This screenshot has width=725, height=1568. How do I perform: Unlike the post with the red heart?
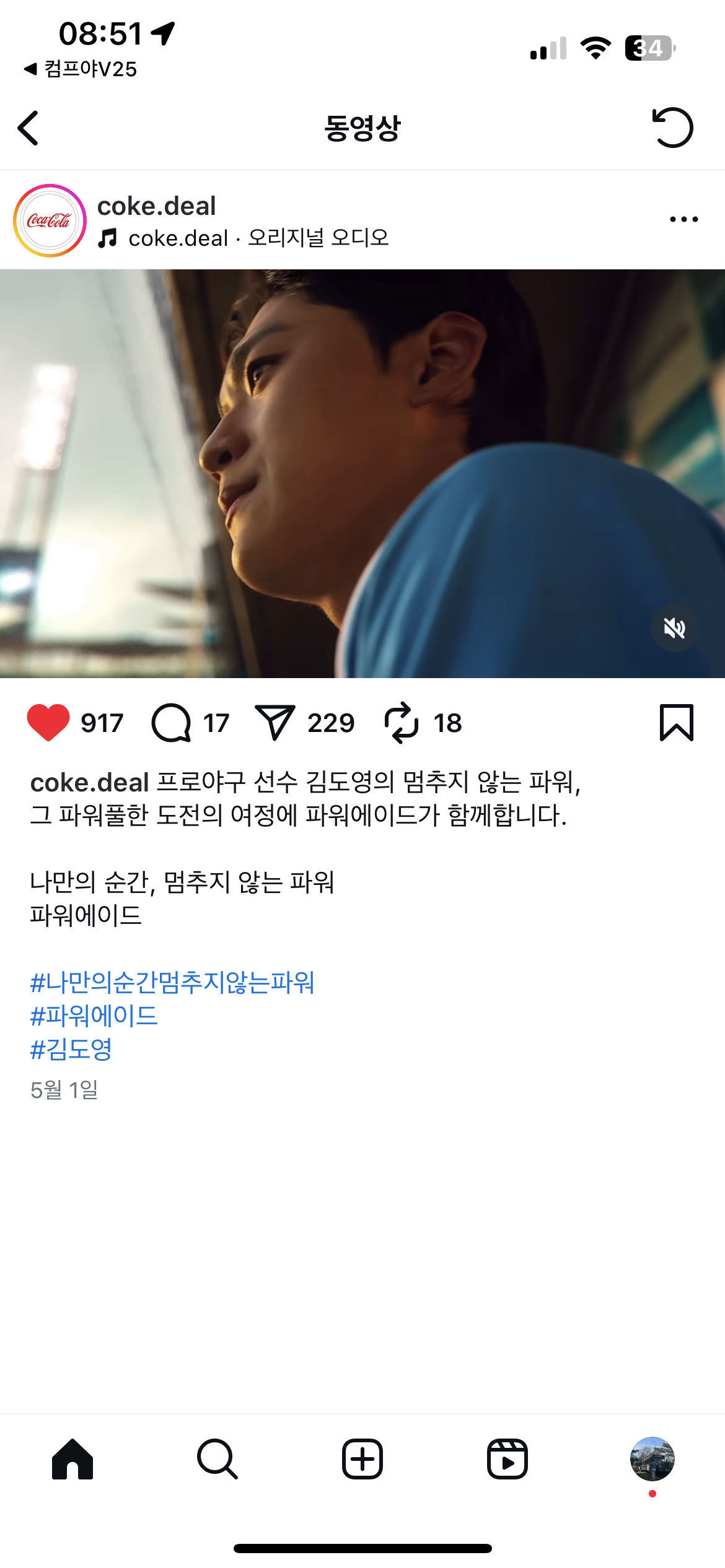point(48,722)
